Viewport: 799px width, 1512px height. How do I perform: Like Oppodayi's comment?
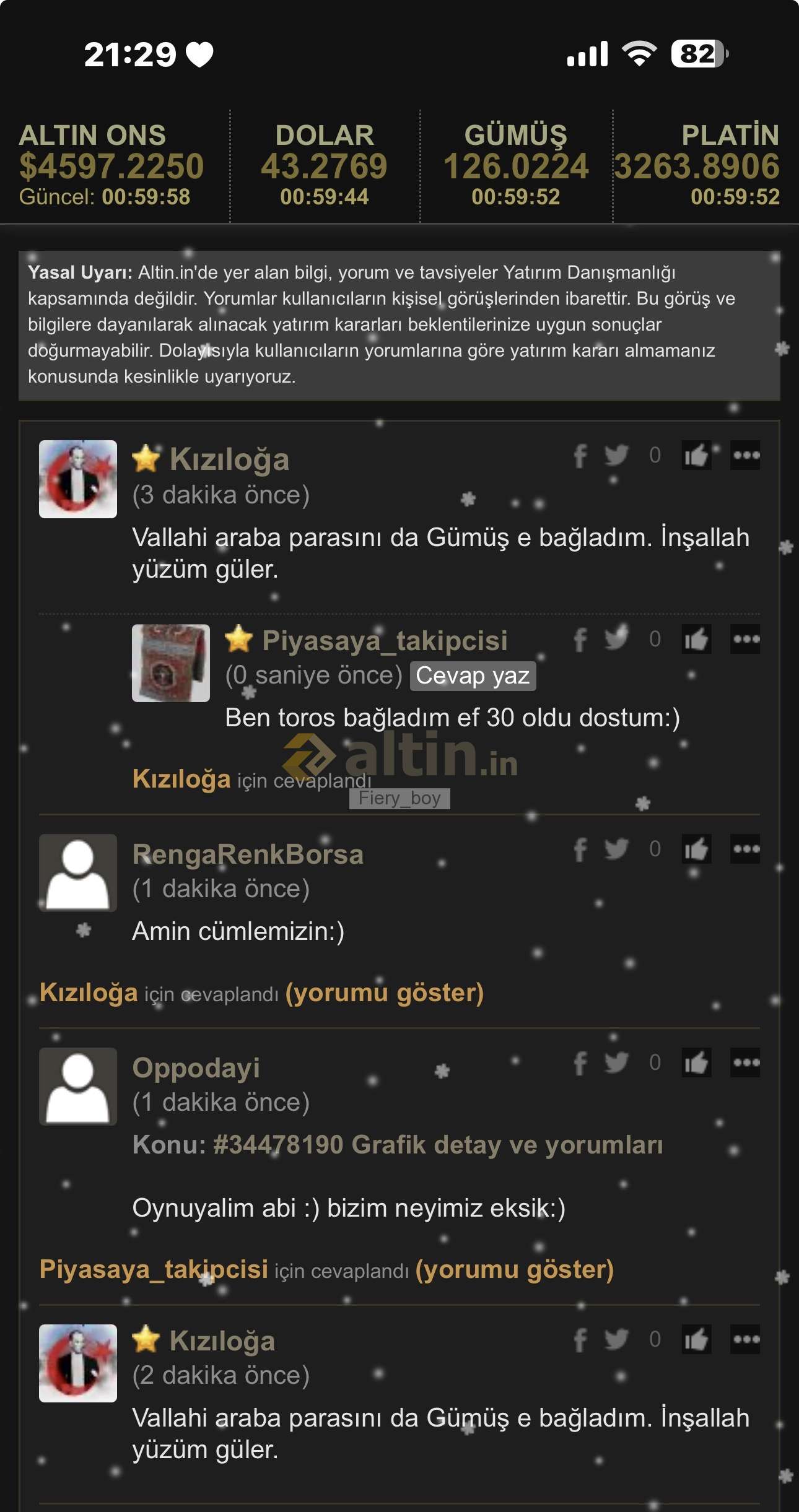point(696,1063)
